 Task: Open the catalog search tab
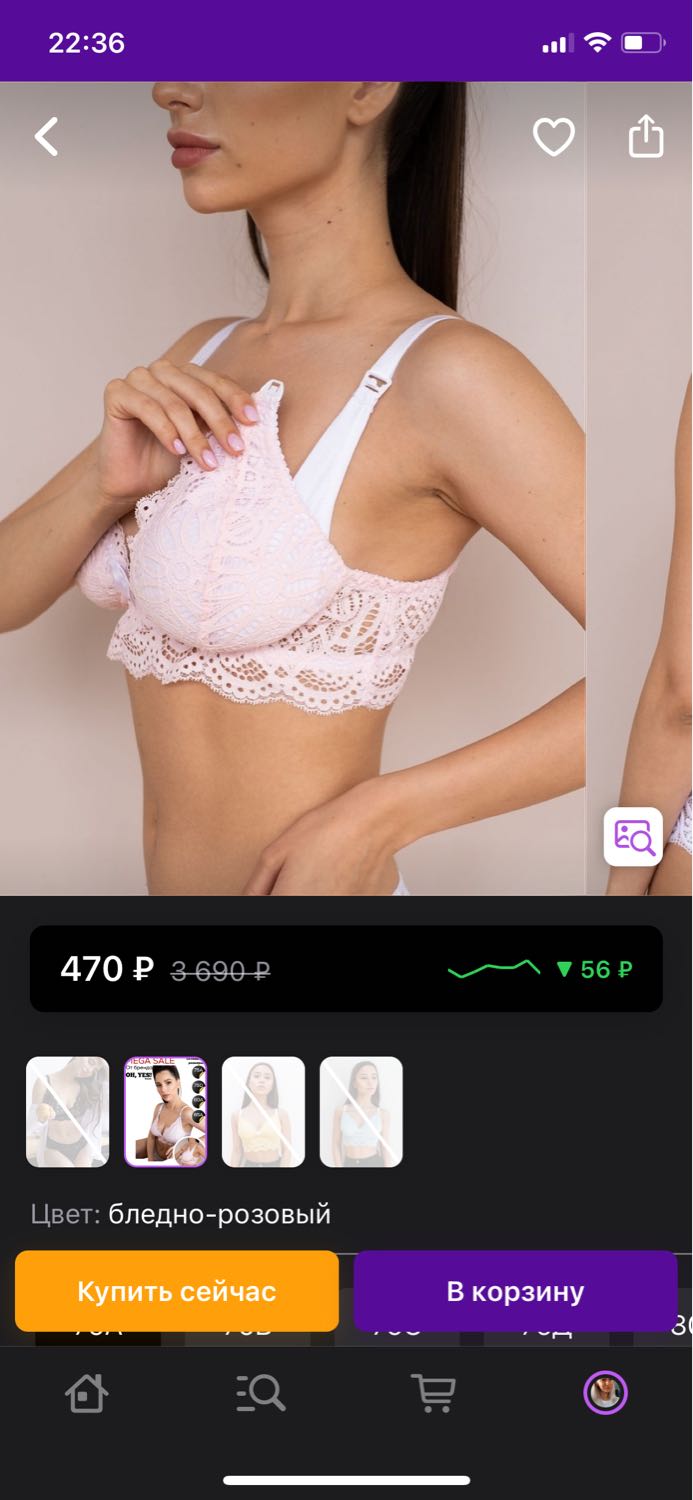tap(261, 1392)
